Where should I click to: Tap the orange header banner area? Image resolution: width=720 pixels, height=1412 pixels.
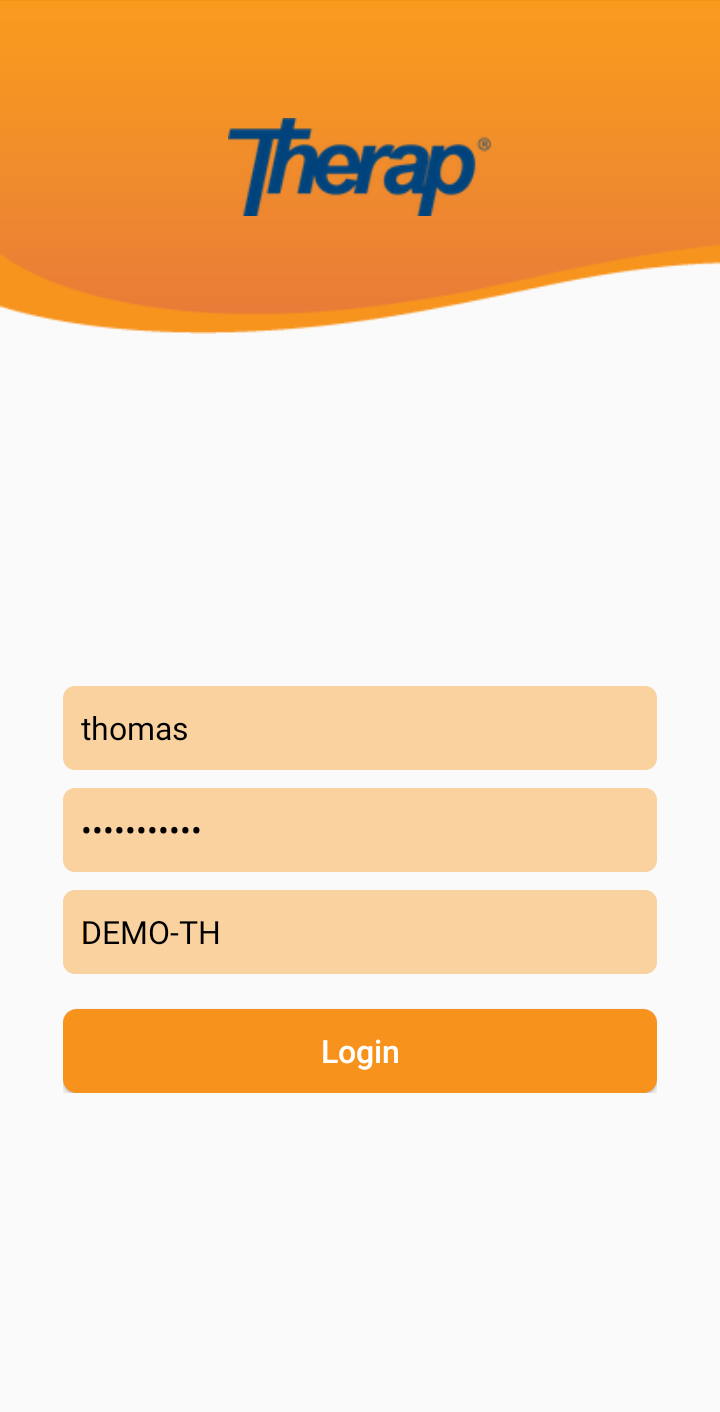click(360, 60)
